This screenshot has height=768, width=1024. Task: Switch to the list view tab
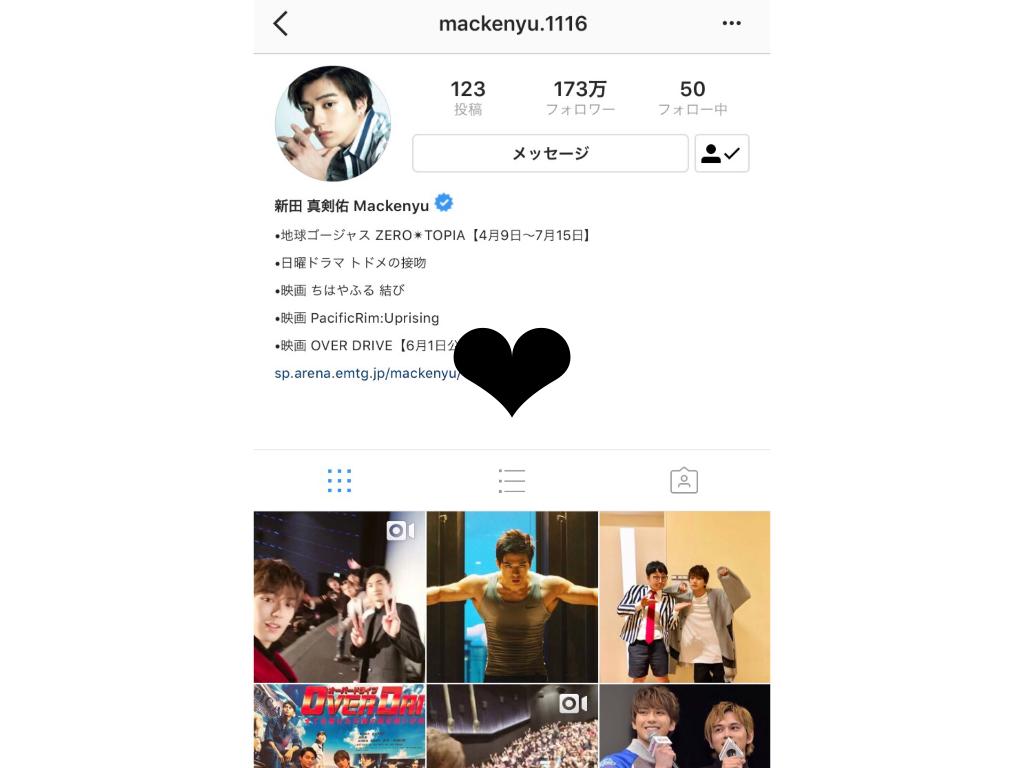tap(512, 481)
